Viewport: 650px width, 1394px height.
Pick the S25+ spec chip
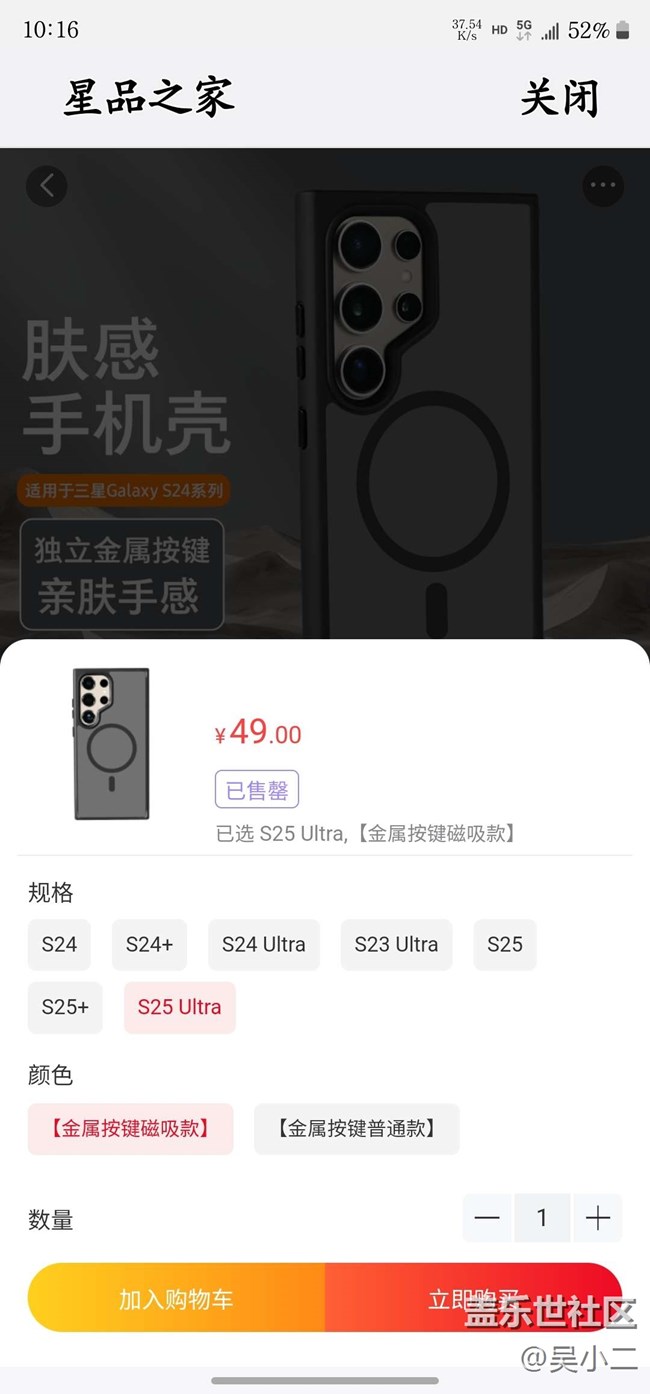(x=65, y=1008)
